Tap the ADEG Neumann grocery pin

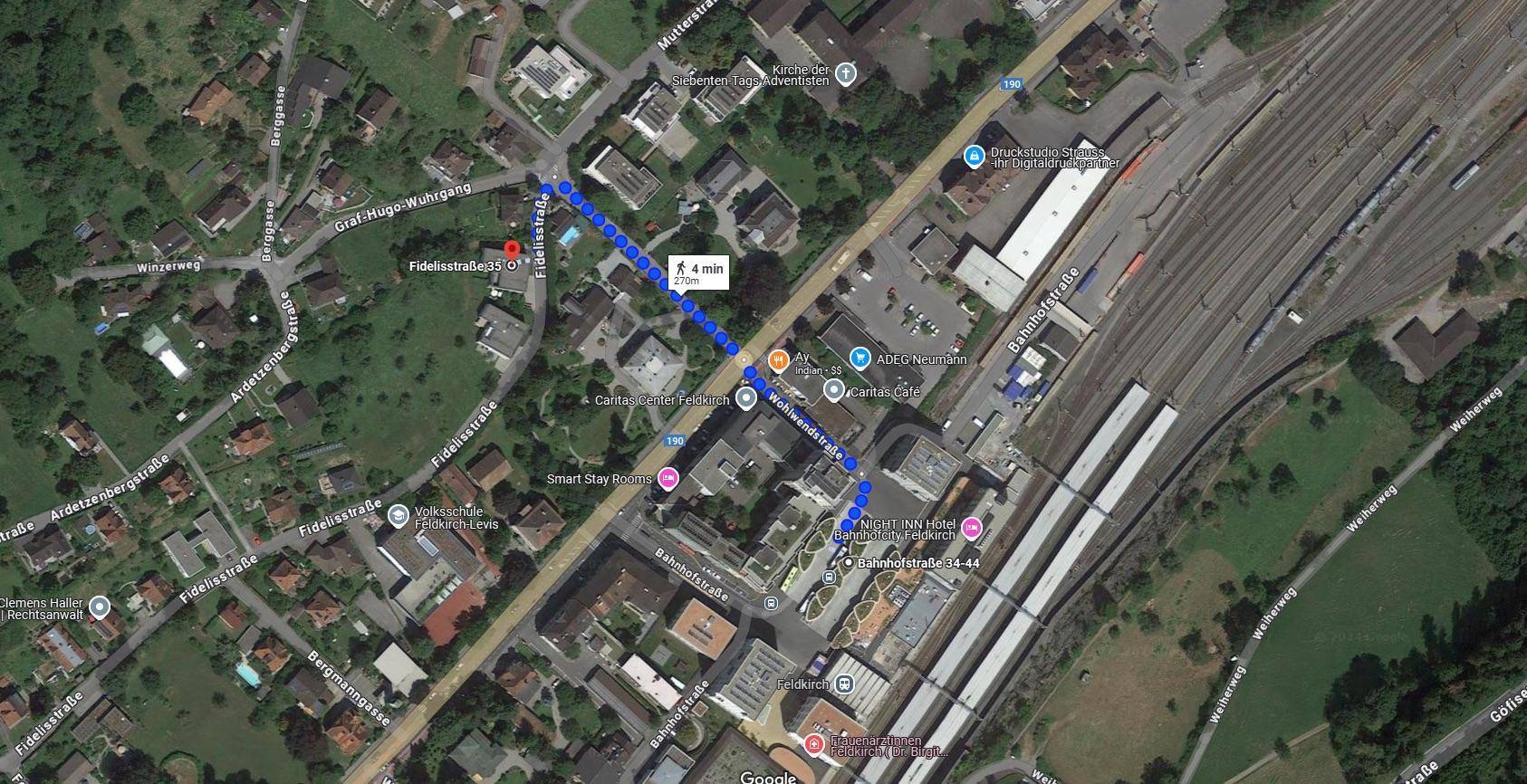click(x=860, y=359)
